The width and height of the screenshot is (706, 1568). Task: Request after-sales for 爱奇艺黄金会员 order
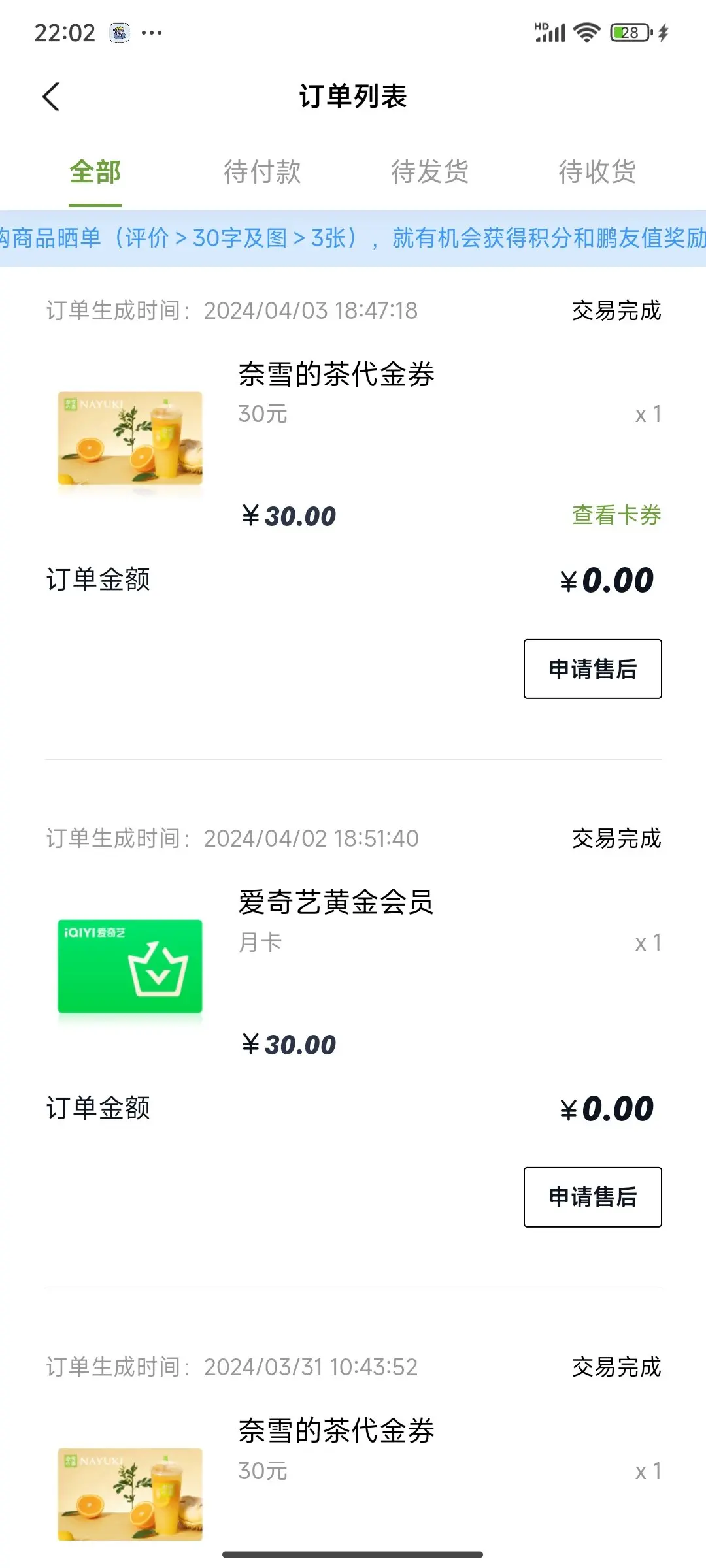point(592,1197)
